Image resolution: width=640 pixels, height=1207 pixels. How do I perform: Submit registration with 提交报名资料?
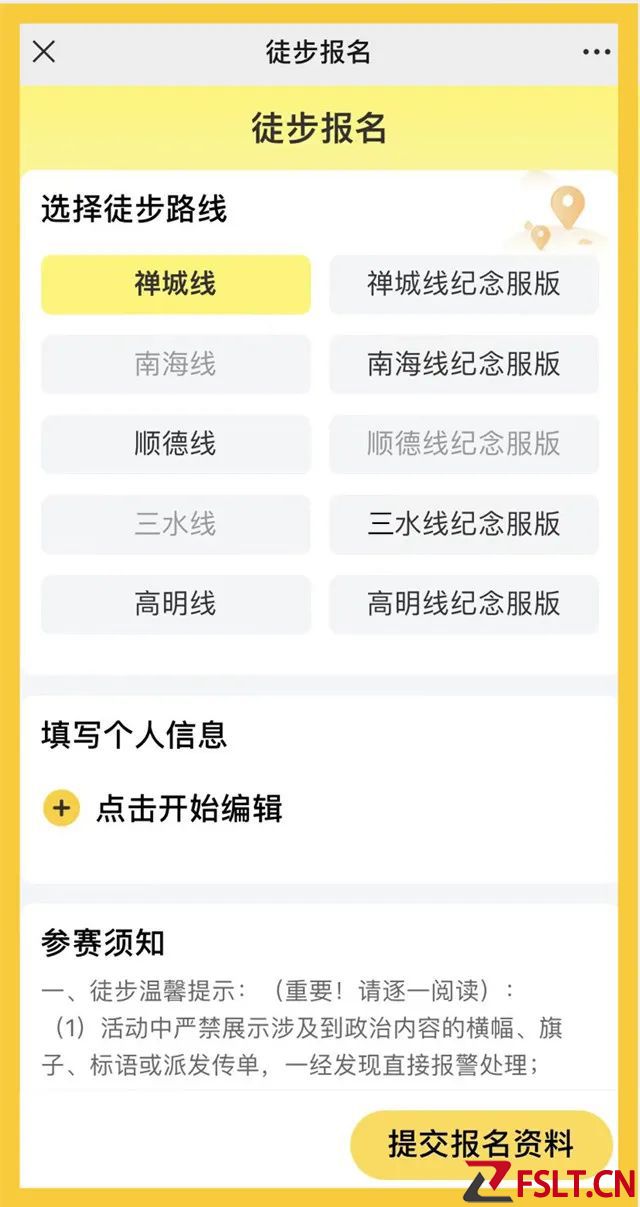(481, 1143)
